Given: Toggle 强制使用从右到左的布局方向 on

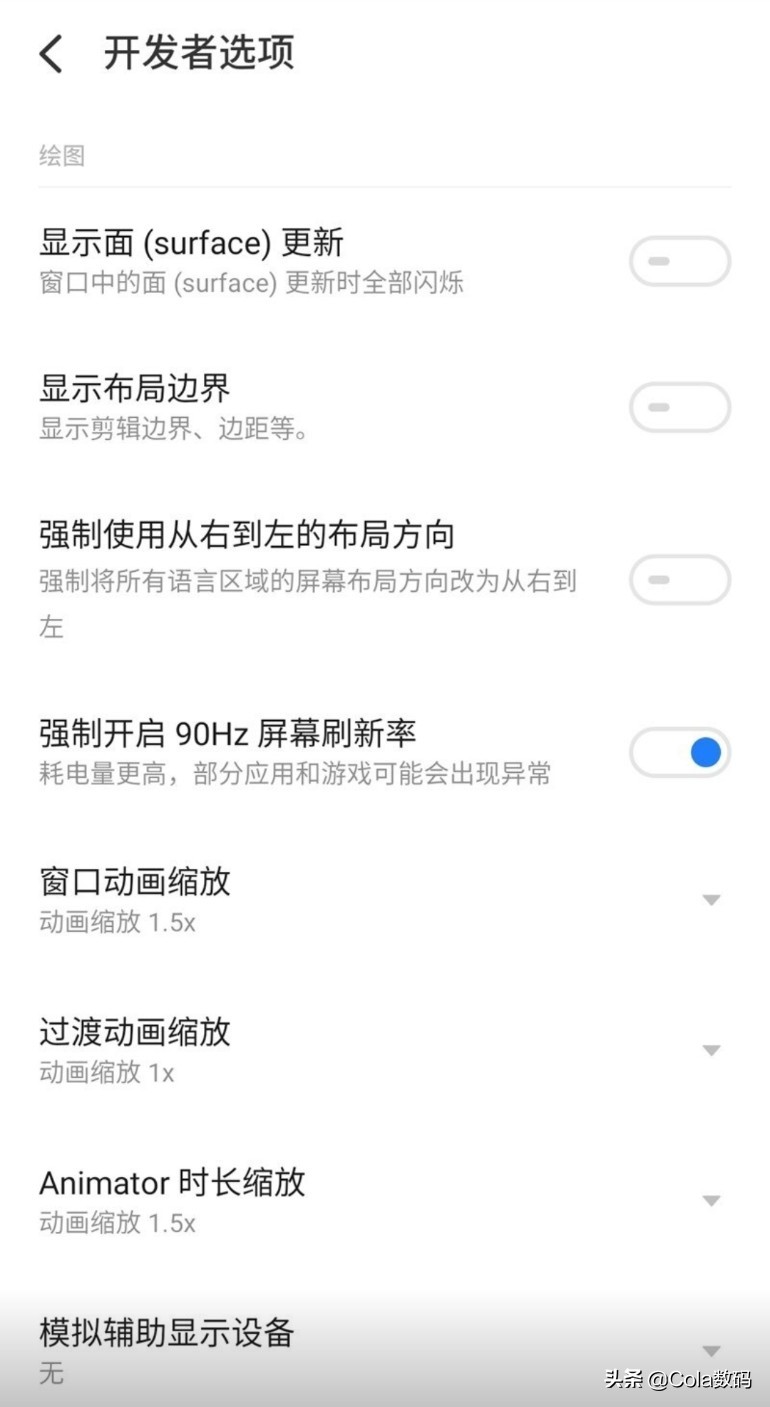Looking at the screenshot, I should coord(679,580).
